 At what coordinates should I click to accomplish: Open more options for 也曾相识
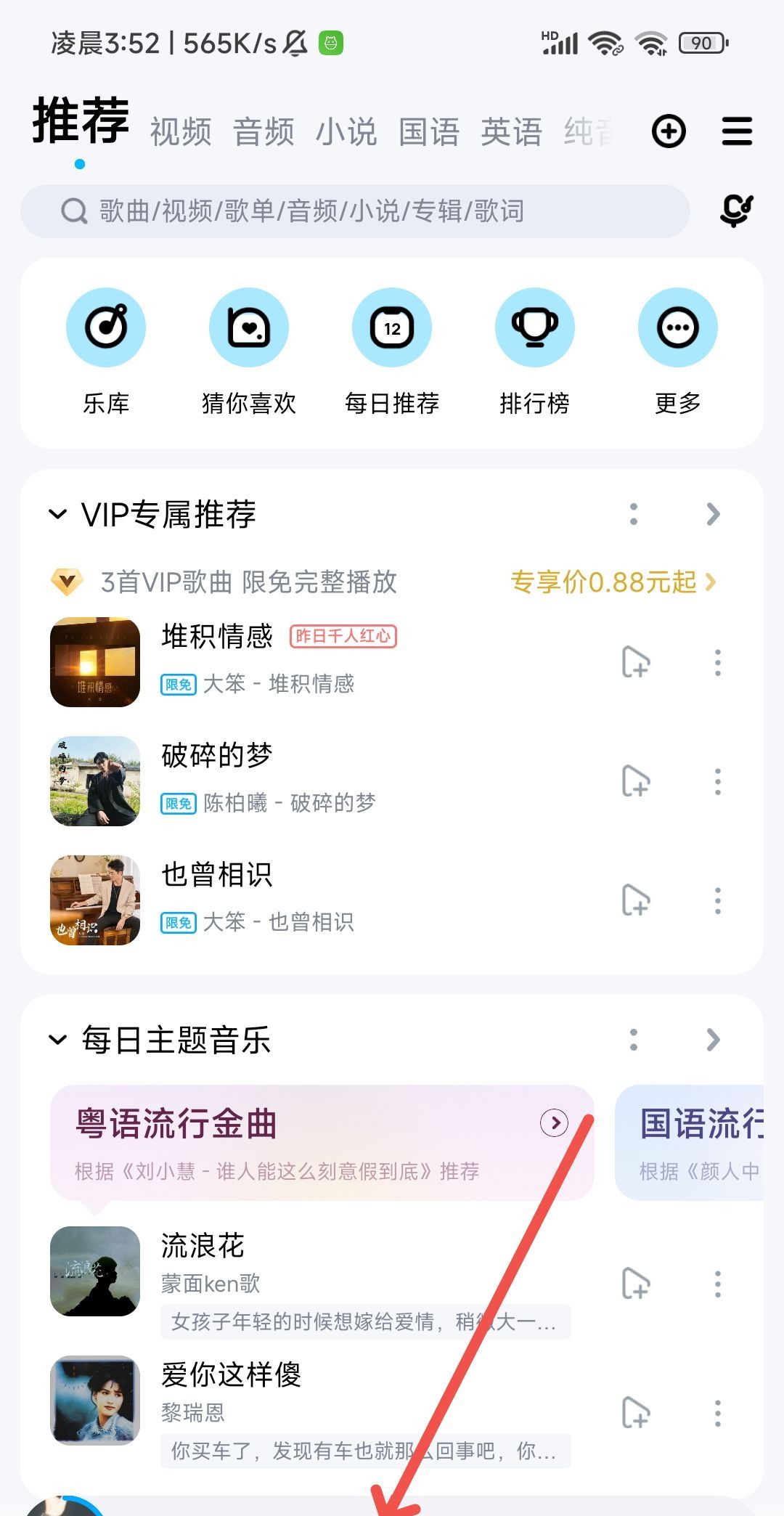(x=717, y=901)
